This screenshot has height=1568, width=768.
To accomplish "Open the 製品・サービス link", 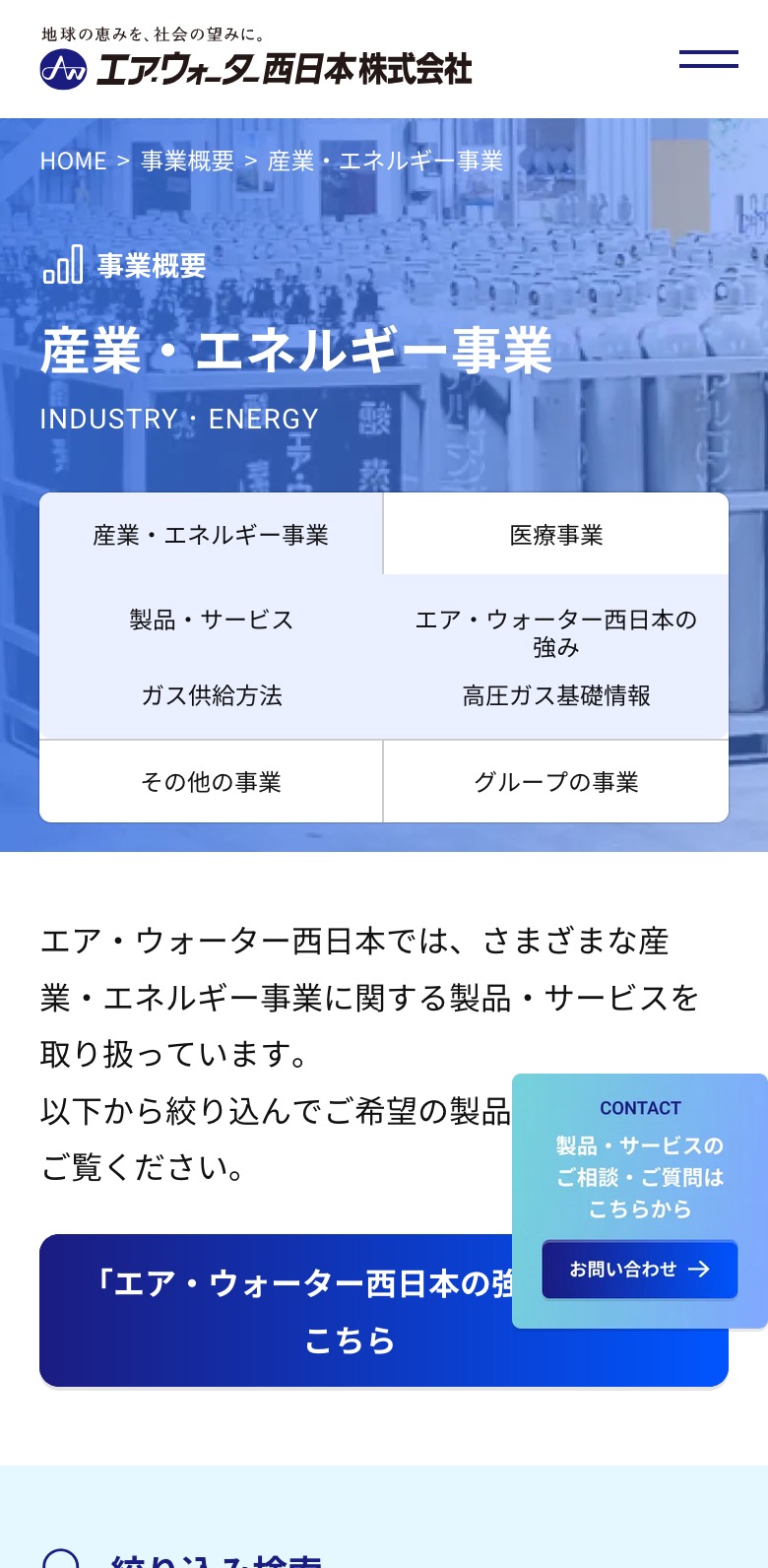I will point(212,620).
